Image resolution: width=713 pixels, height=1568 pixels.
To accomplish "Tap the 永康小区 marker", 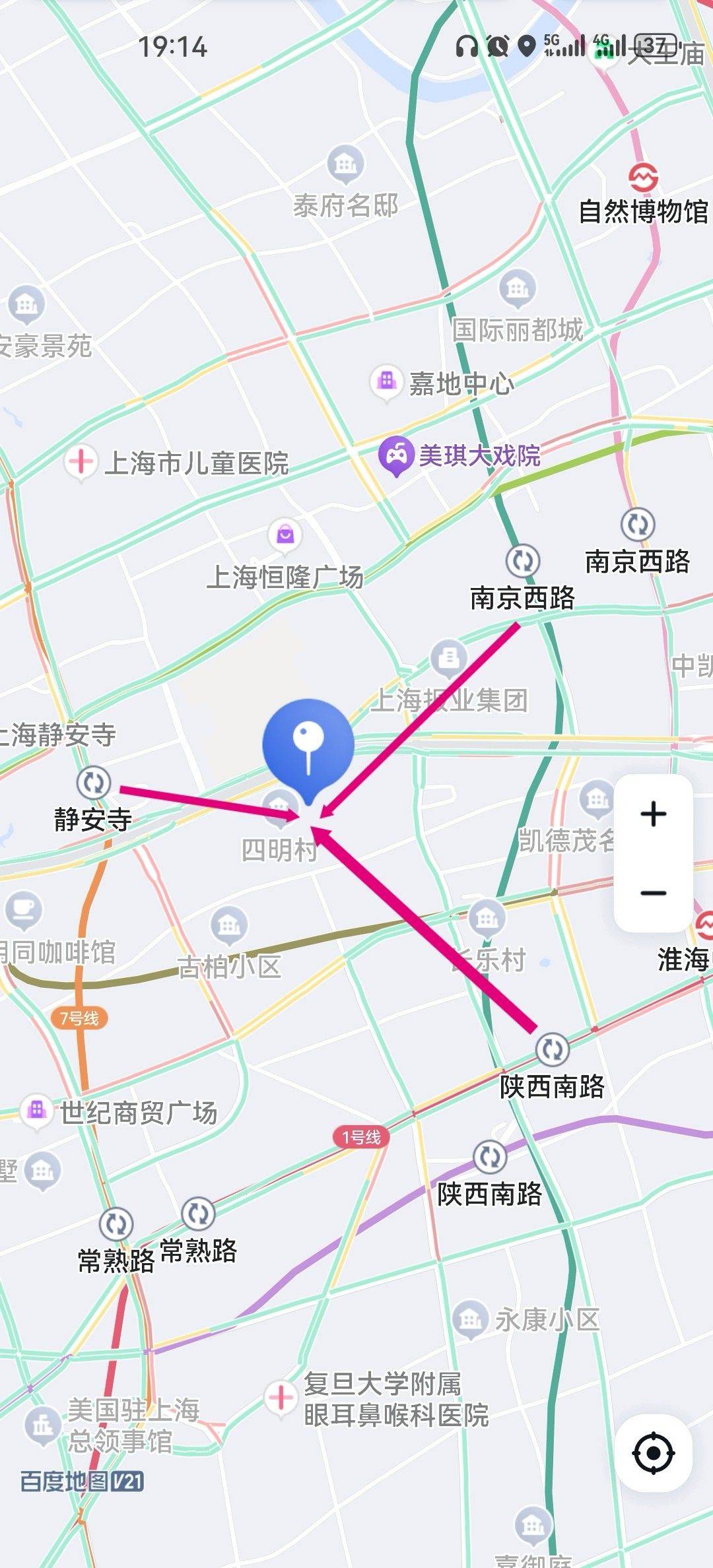I will point(470,1319).
